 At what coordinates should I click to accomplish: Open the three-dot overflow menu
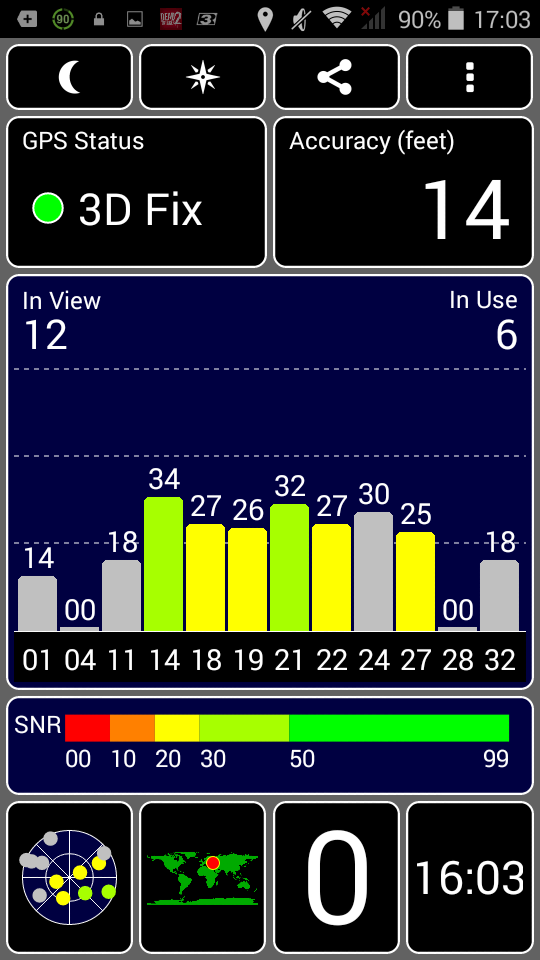(470, 77)
